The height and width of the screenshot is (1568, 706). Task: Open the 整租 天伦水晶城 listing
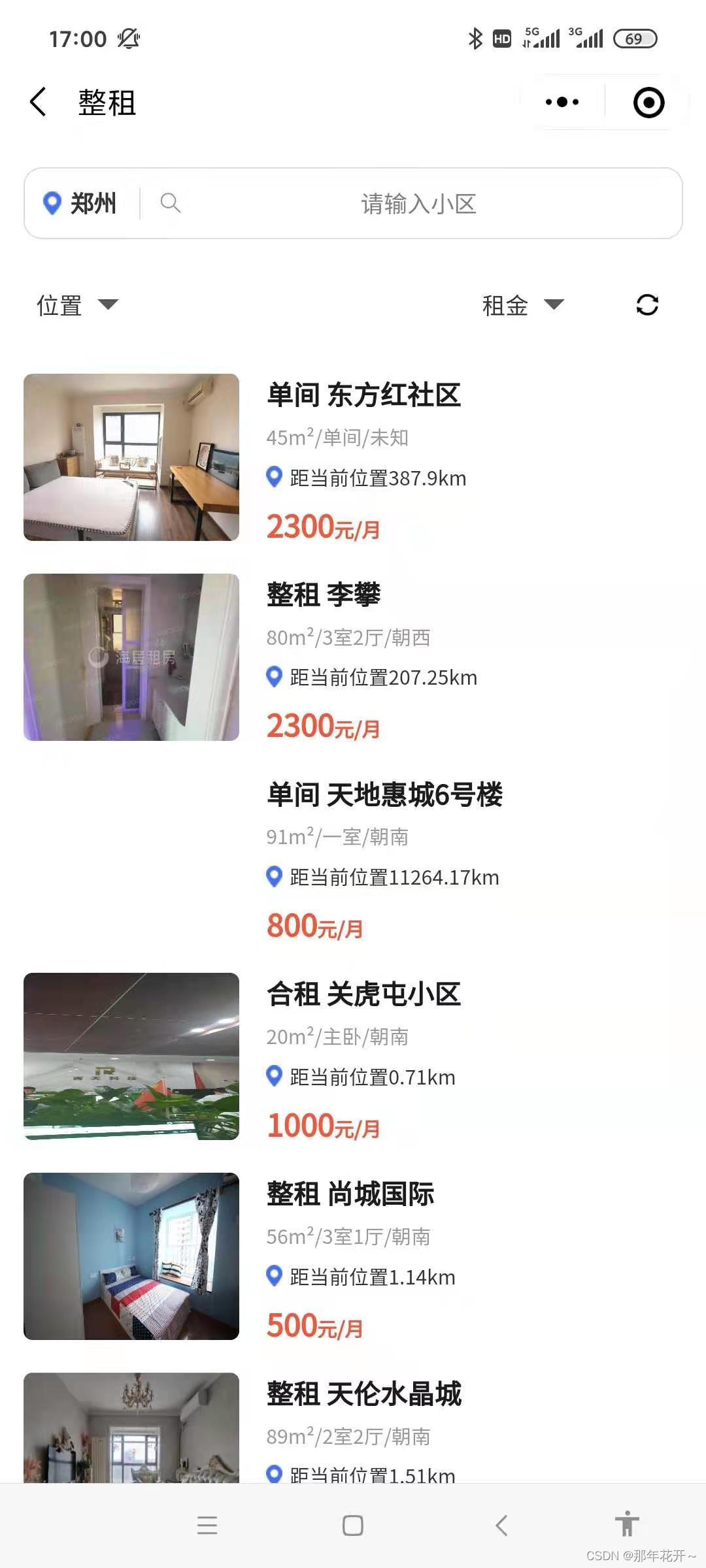[x=363, y=1394]
